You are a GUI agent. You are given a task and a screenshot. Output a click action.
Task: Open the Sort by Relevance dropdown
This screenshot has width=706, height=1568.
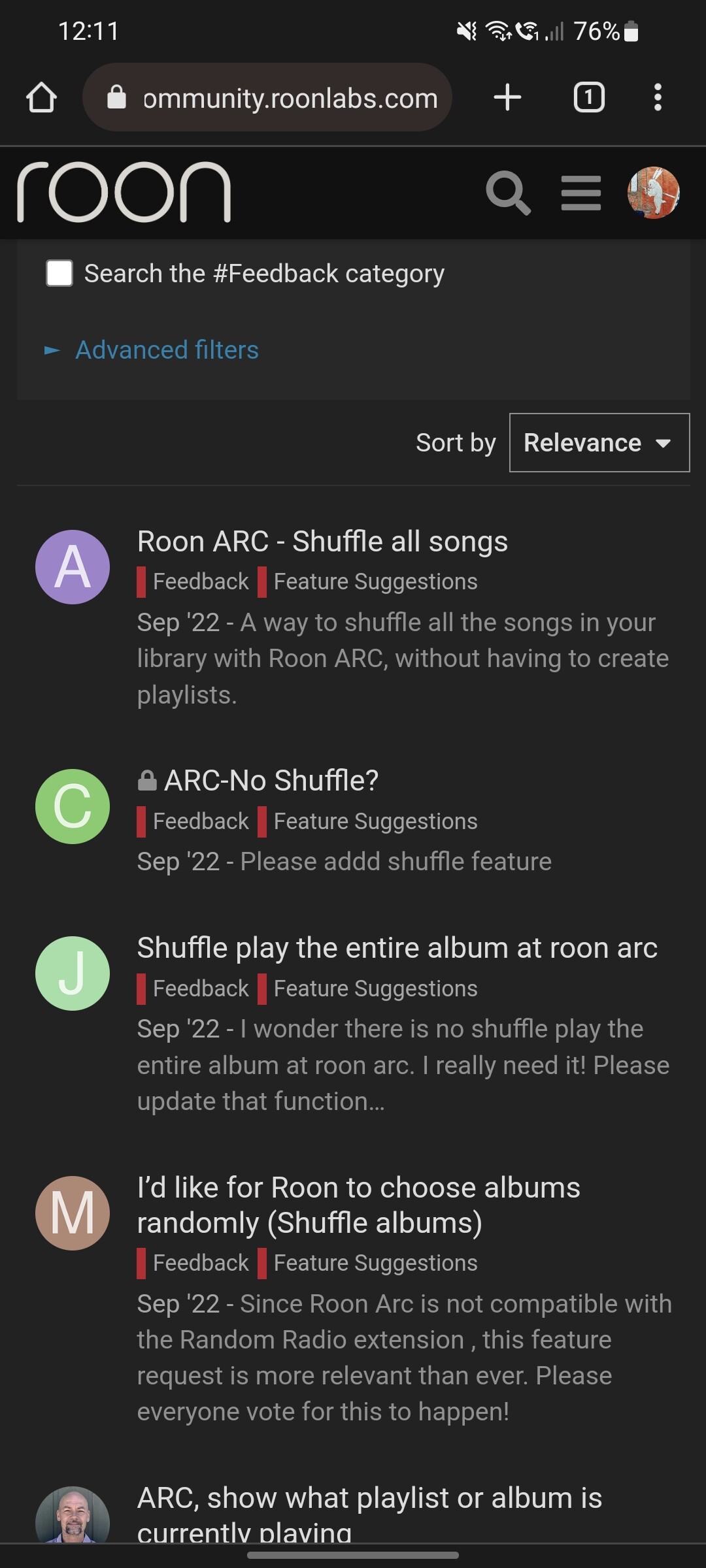pos(599,442)
